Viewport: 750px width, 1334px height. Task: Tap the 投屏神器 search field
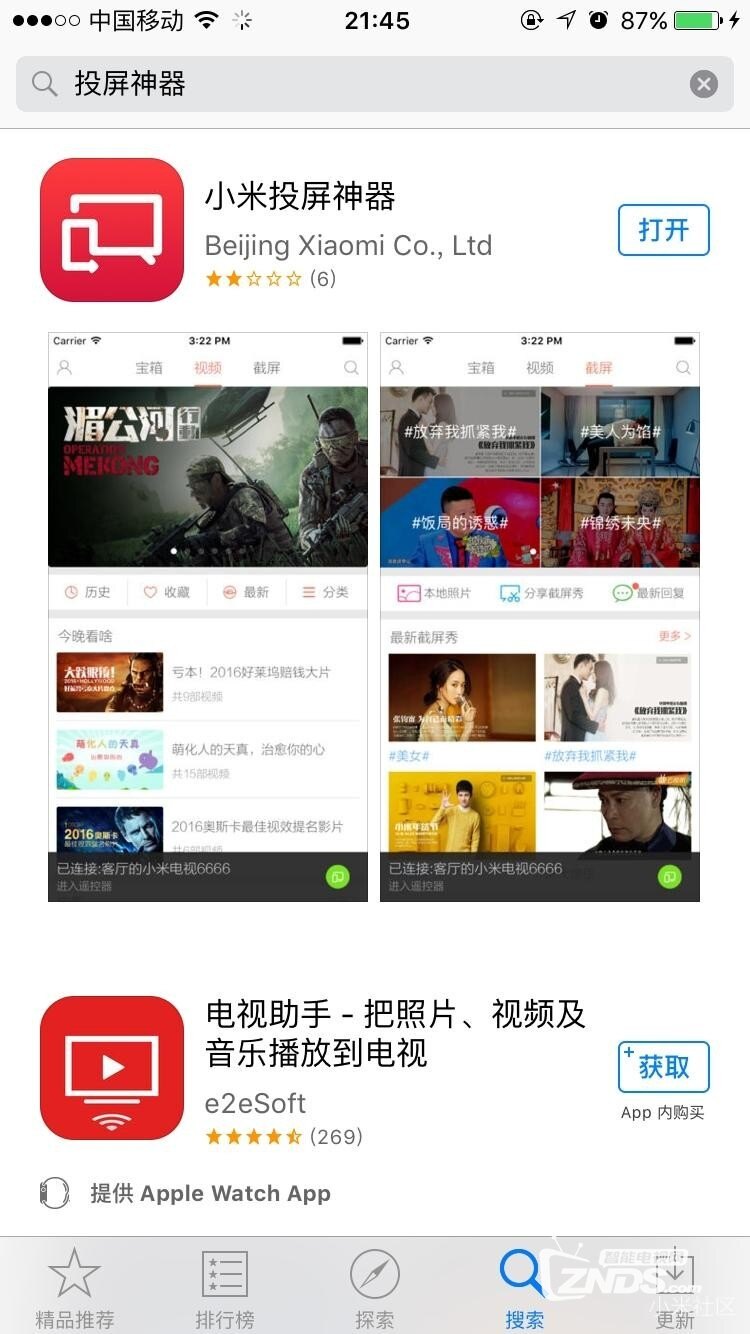point(360,84)
